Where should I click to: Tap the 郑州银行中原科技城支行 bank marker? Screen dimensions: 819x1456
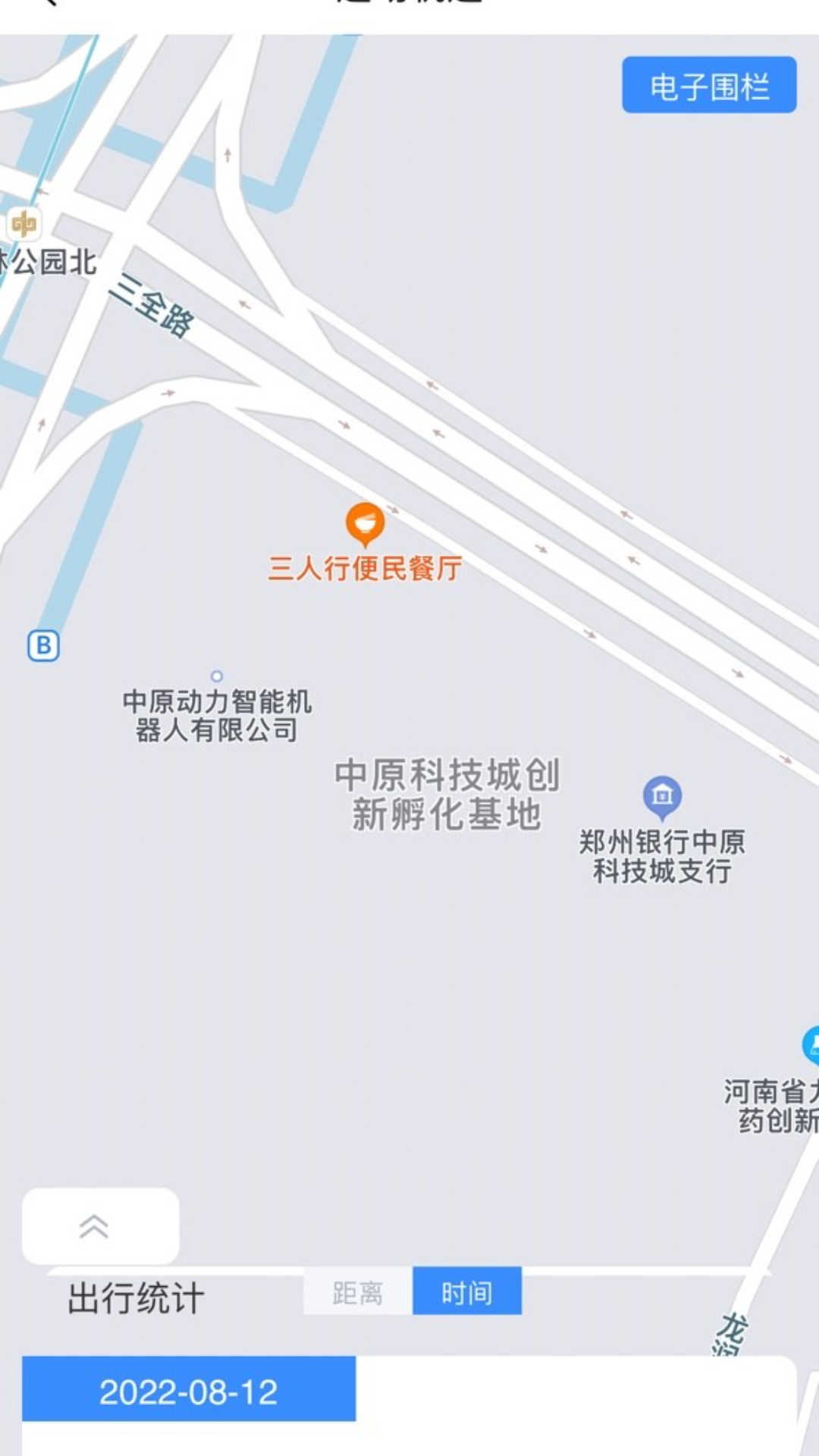(x=662, y=795)
